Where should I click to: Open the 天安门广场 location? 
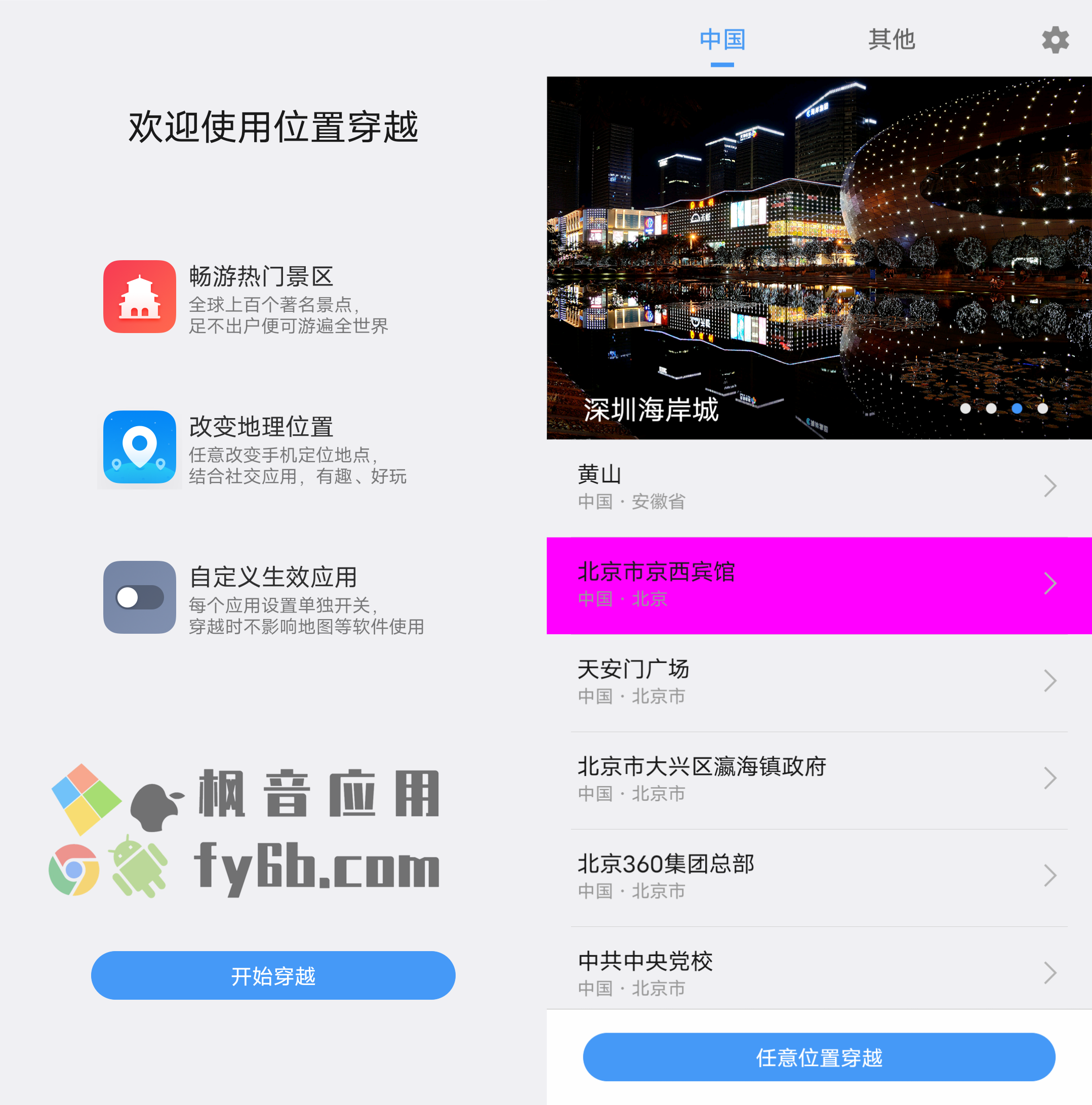coord(819,682)
